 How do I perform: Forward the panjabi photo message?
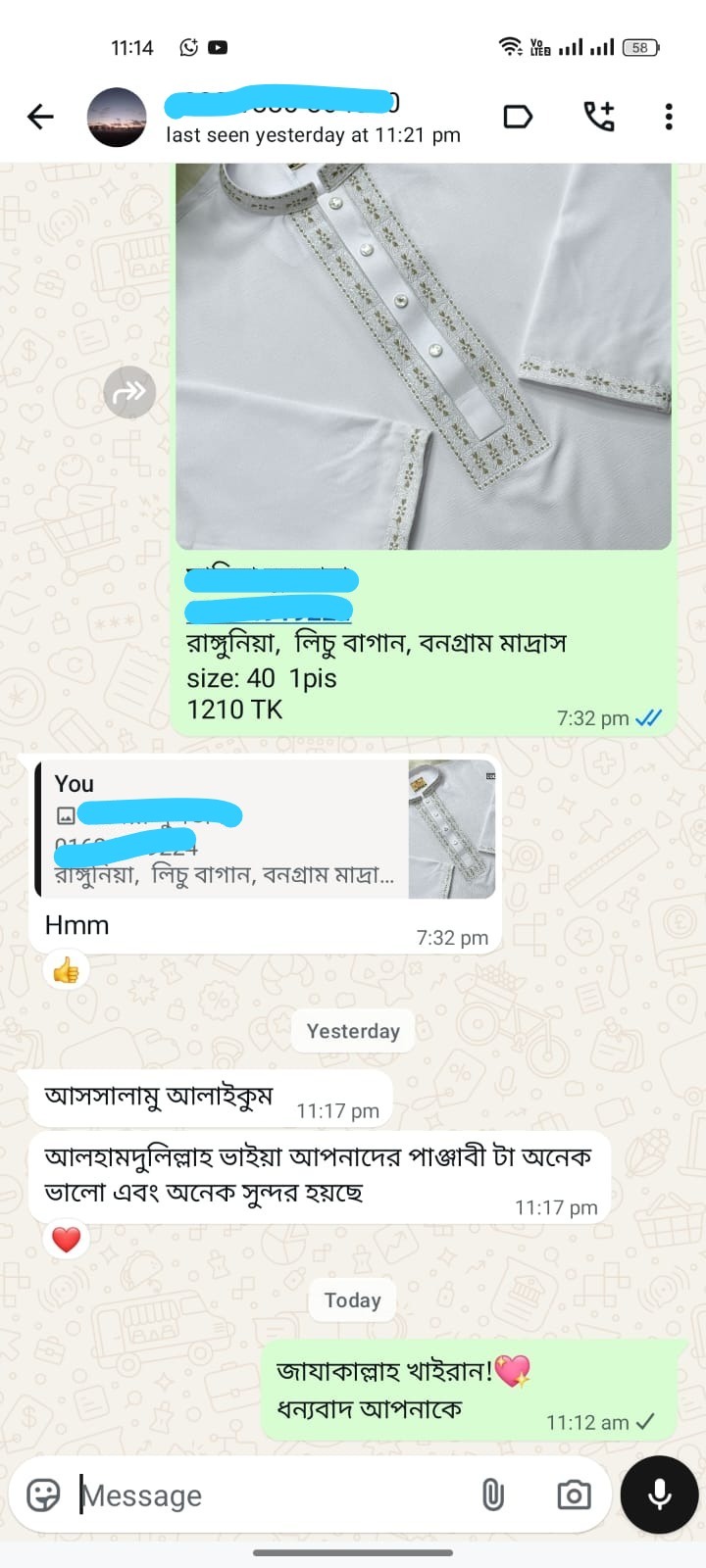(129, 392)
